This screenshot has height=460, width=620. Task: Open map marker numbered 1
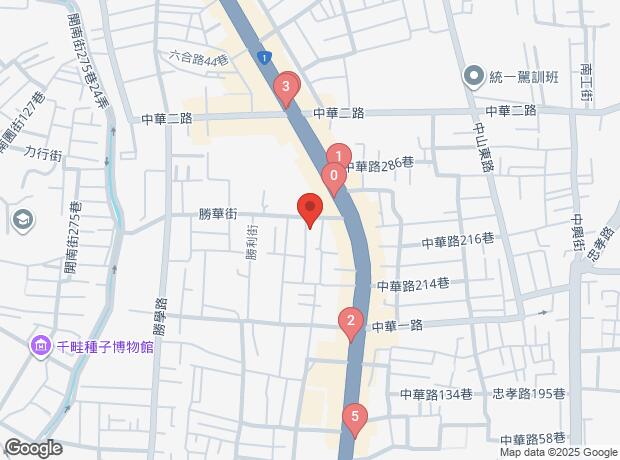click(x=339, y=156)
